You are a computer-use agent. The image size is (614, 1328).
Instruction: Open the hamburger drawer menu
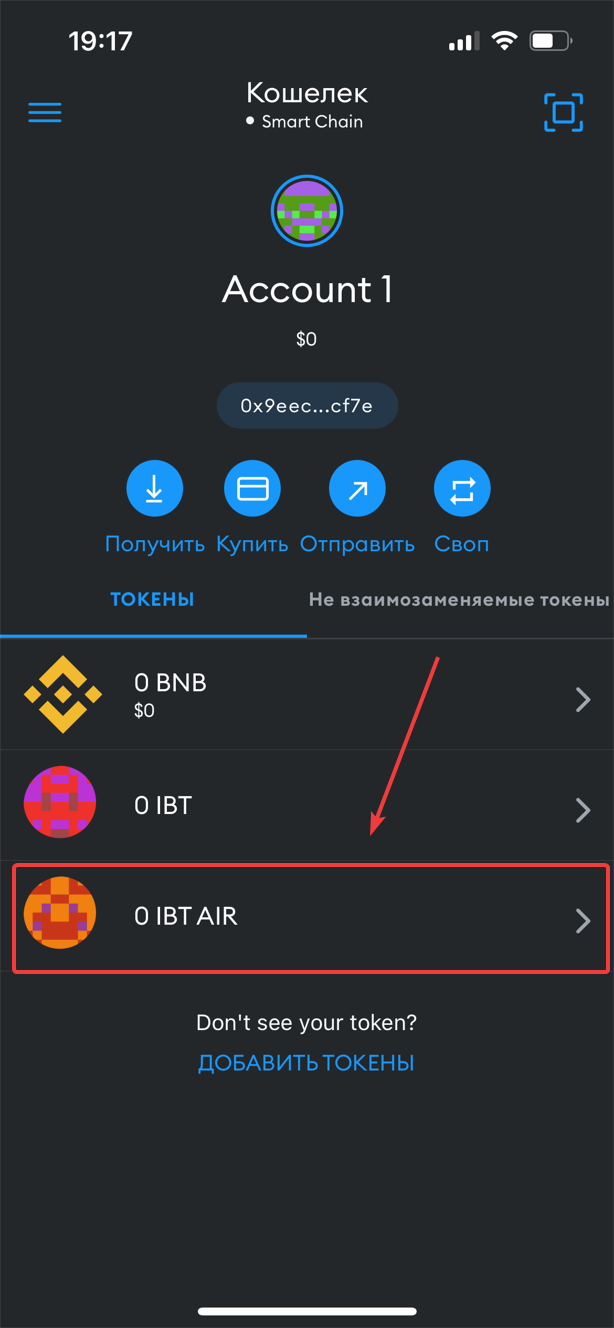tap(45, 112)
